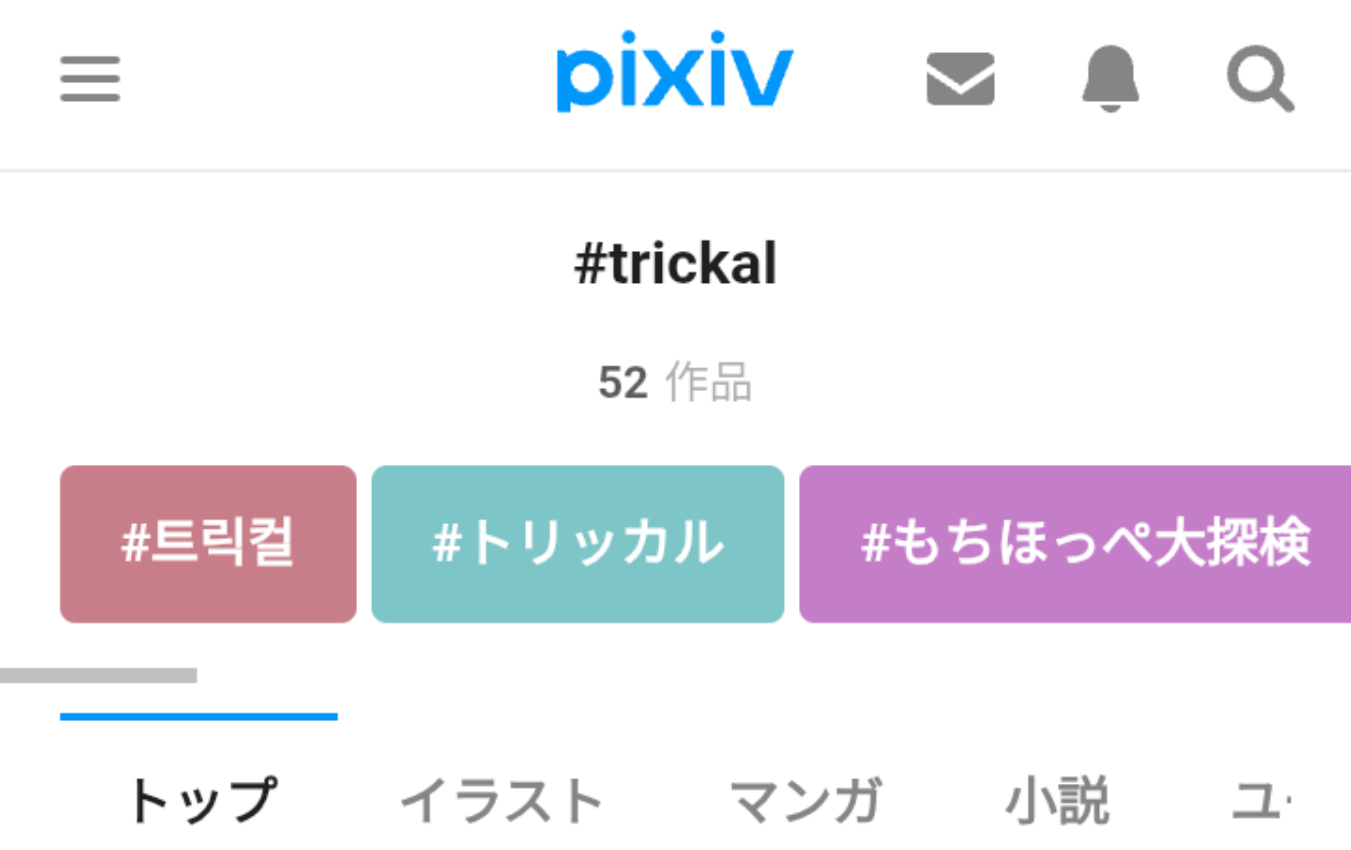The height and width of the screenshot is (850, 1351).
Task: Open the notifications bell
Action: point(1110,79)
